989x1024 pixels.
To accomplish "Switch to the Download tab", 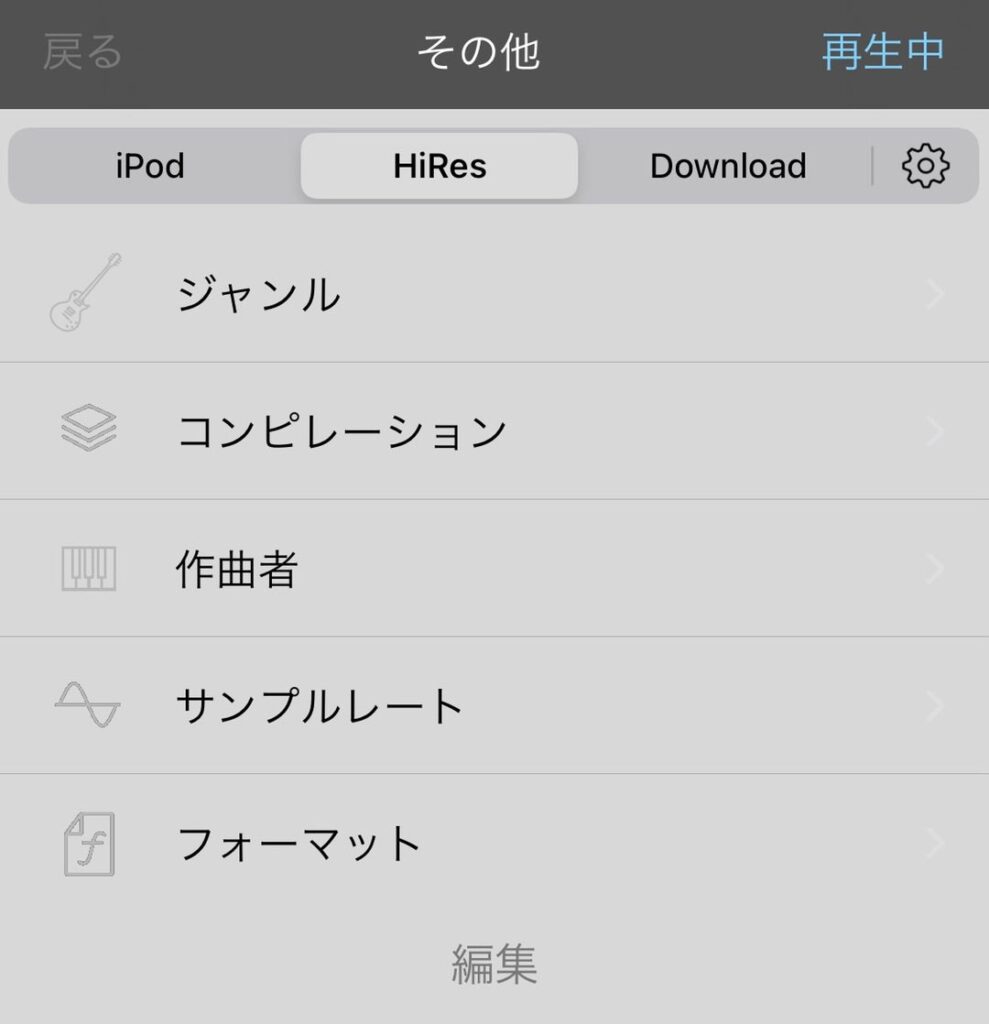I will click(728, 166).
